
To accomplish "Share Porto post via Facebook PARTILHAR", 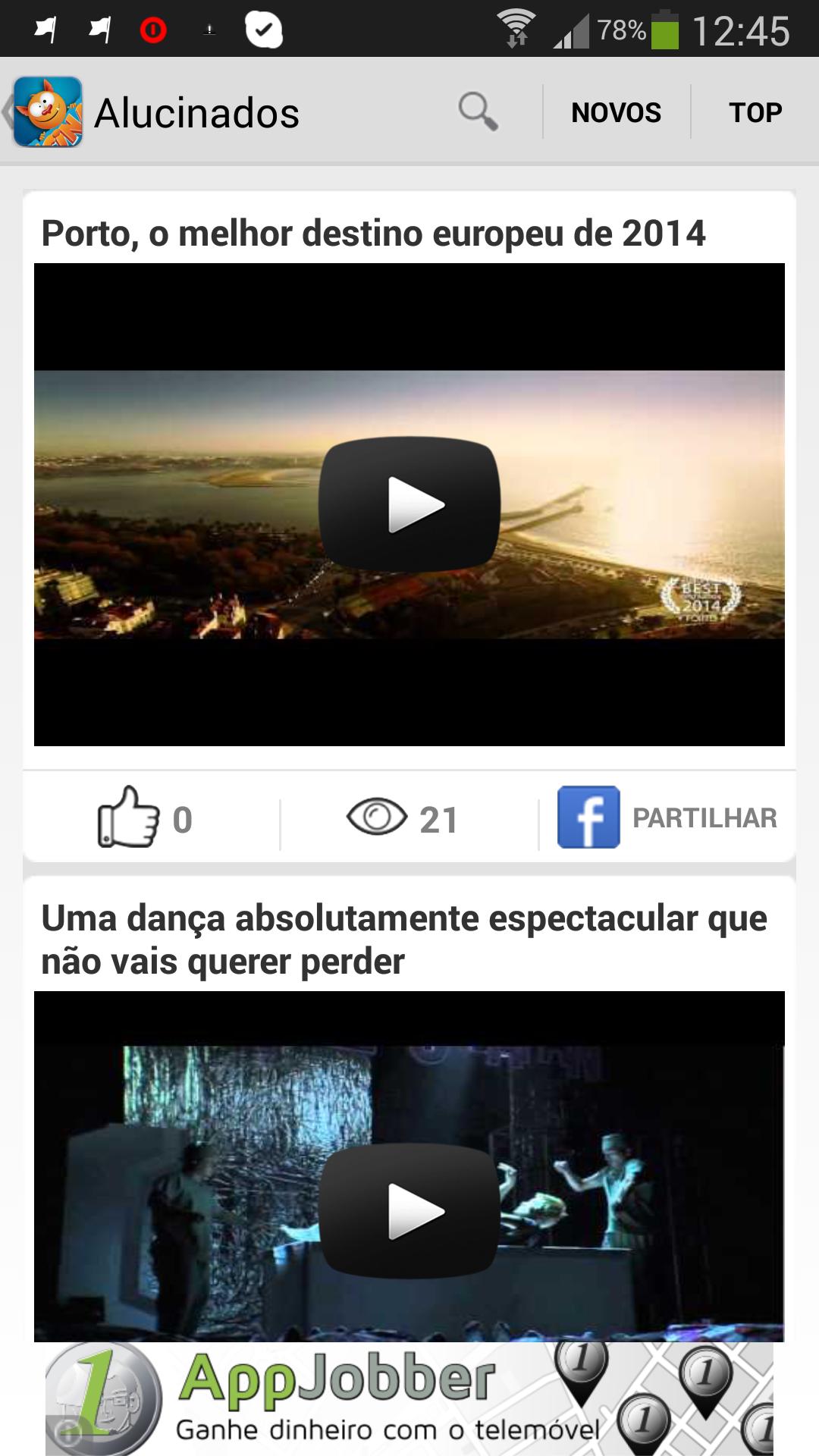I will (x=667, y=817).
